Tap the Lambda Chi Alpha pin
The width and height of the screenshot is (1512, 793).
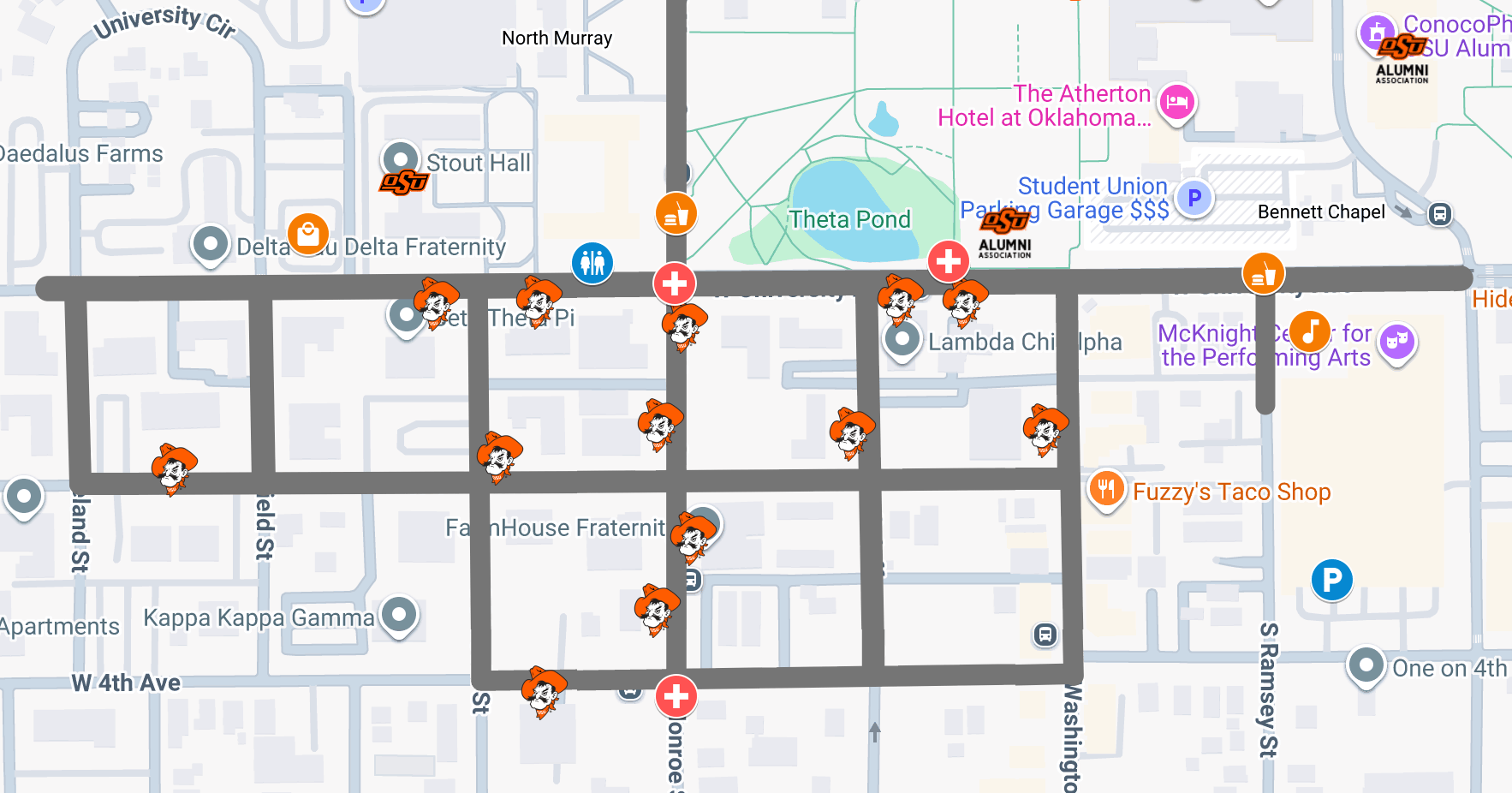[902, 340]
